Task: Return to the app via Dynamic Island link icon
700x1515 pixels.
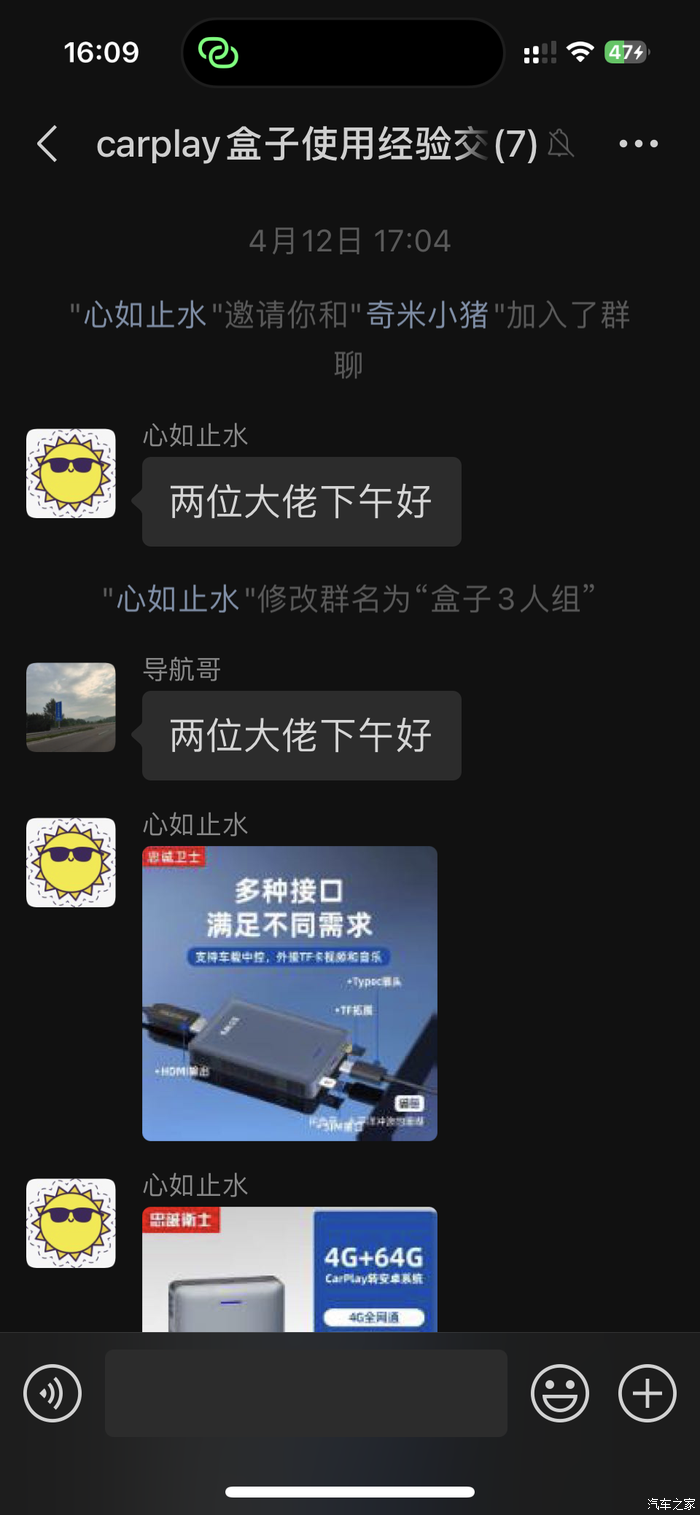Action: point(219,52)
